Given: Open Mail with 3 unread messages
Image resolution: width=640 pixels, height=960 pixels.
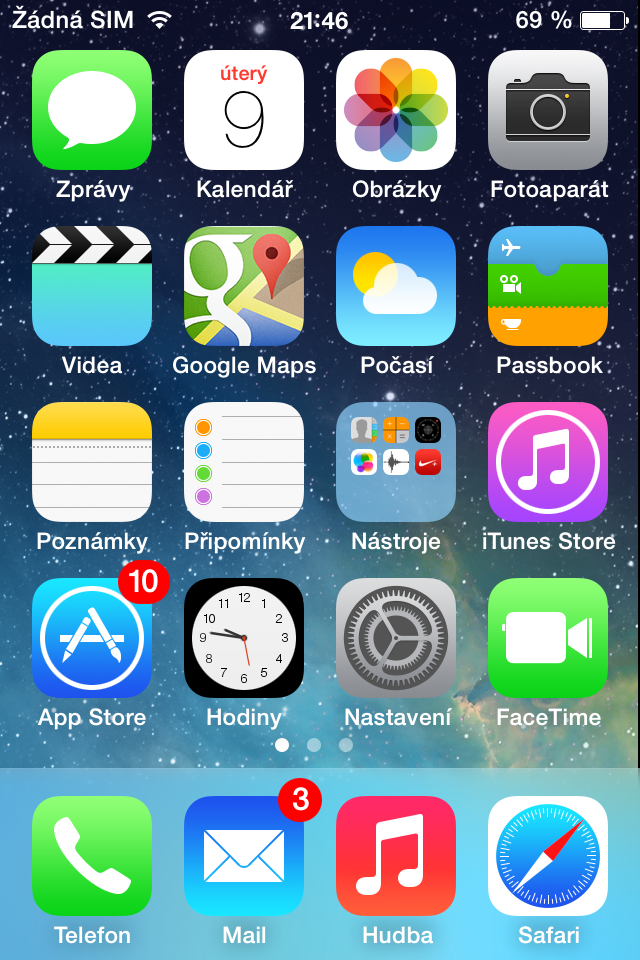Looking at the screenshot, I should (x=244, y=856).
